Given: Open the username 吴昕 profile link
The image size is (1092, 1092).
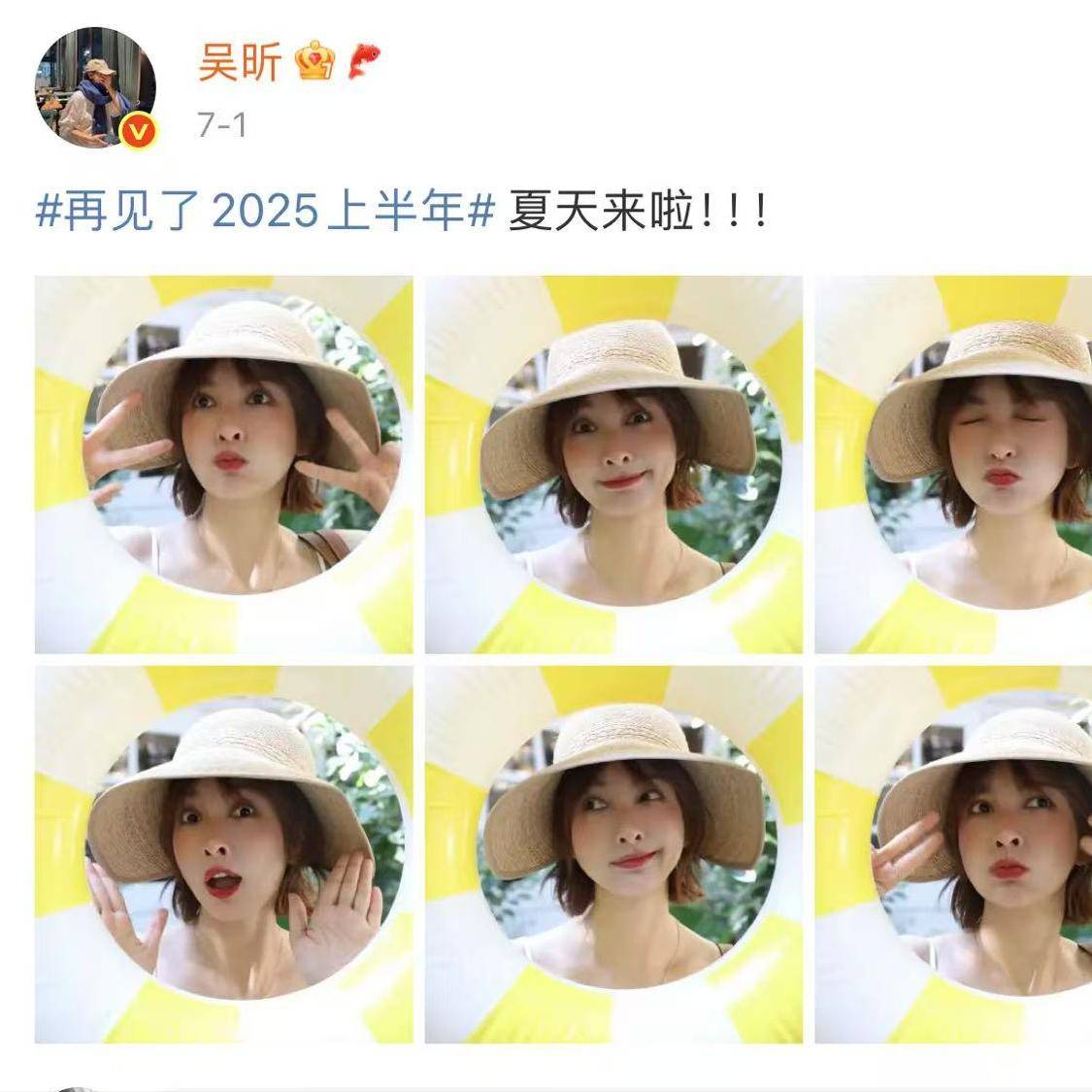Looking at the screenshot, I should pos(240,63).
